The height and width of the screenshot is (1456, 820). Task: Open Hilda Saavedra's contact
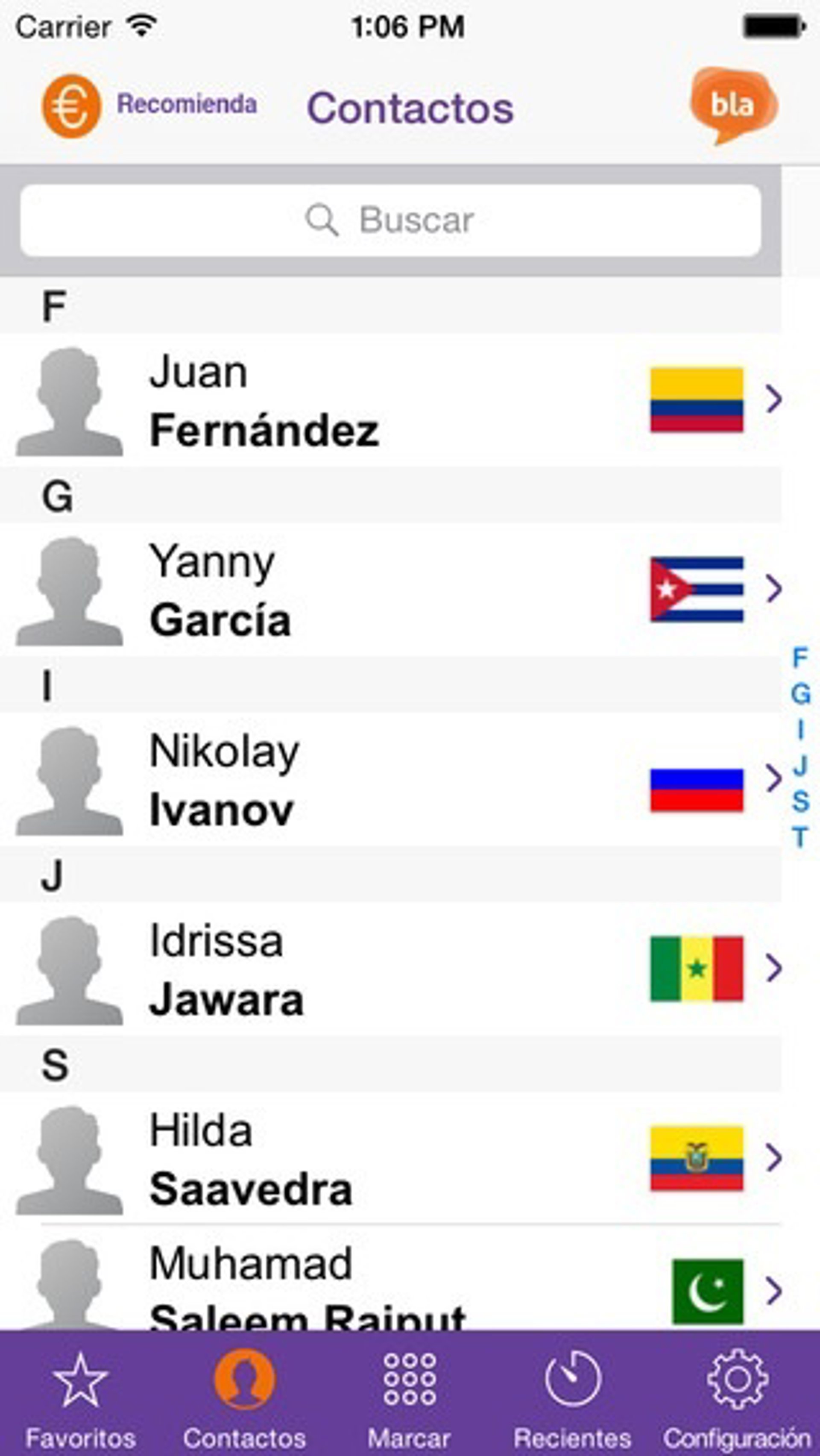point(390,1159)
